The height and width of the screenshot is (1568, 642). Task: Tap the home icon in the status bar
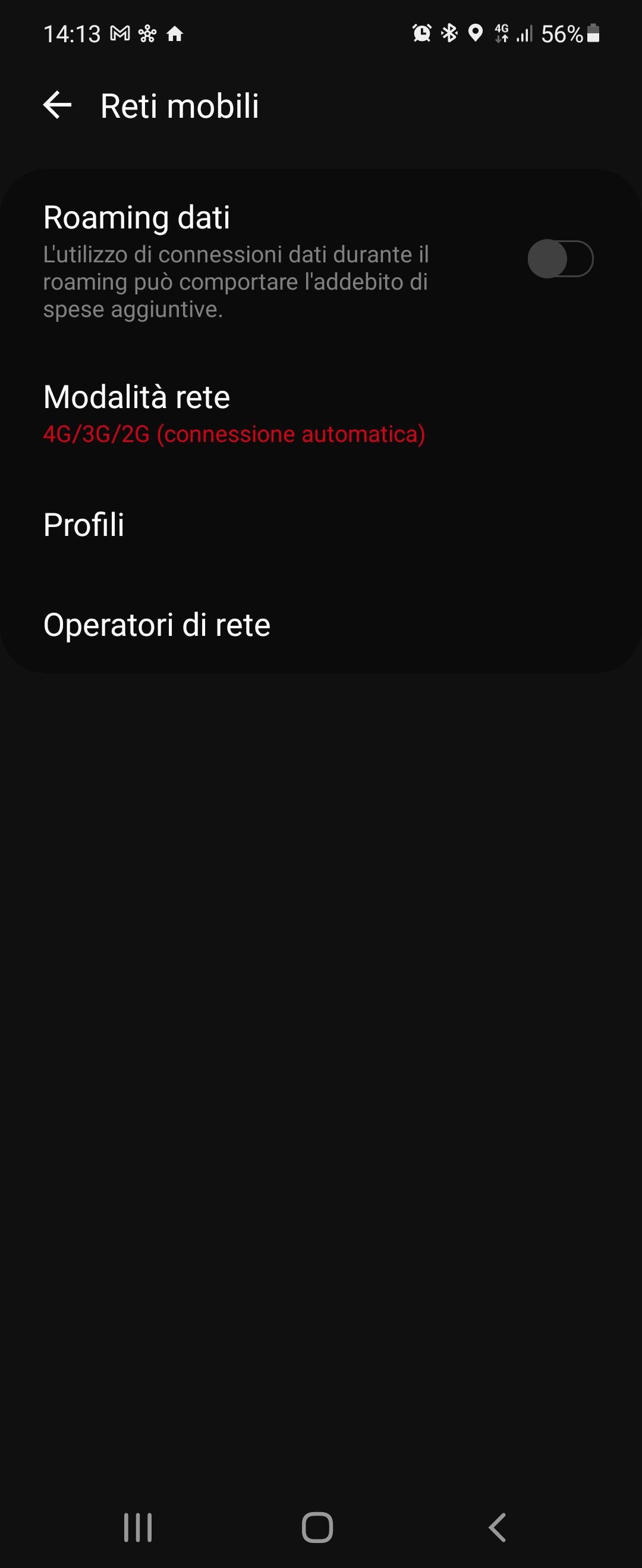[x=176, y=35]
